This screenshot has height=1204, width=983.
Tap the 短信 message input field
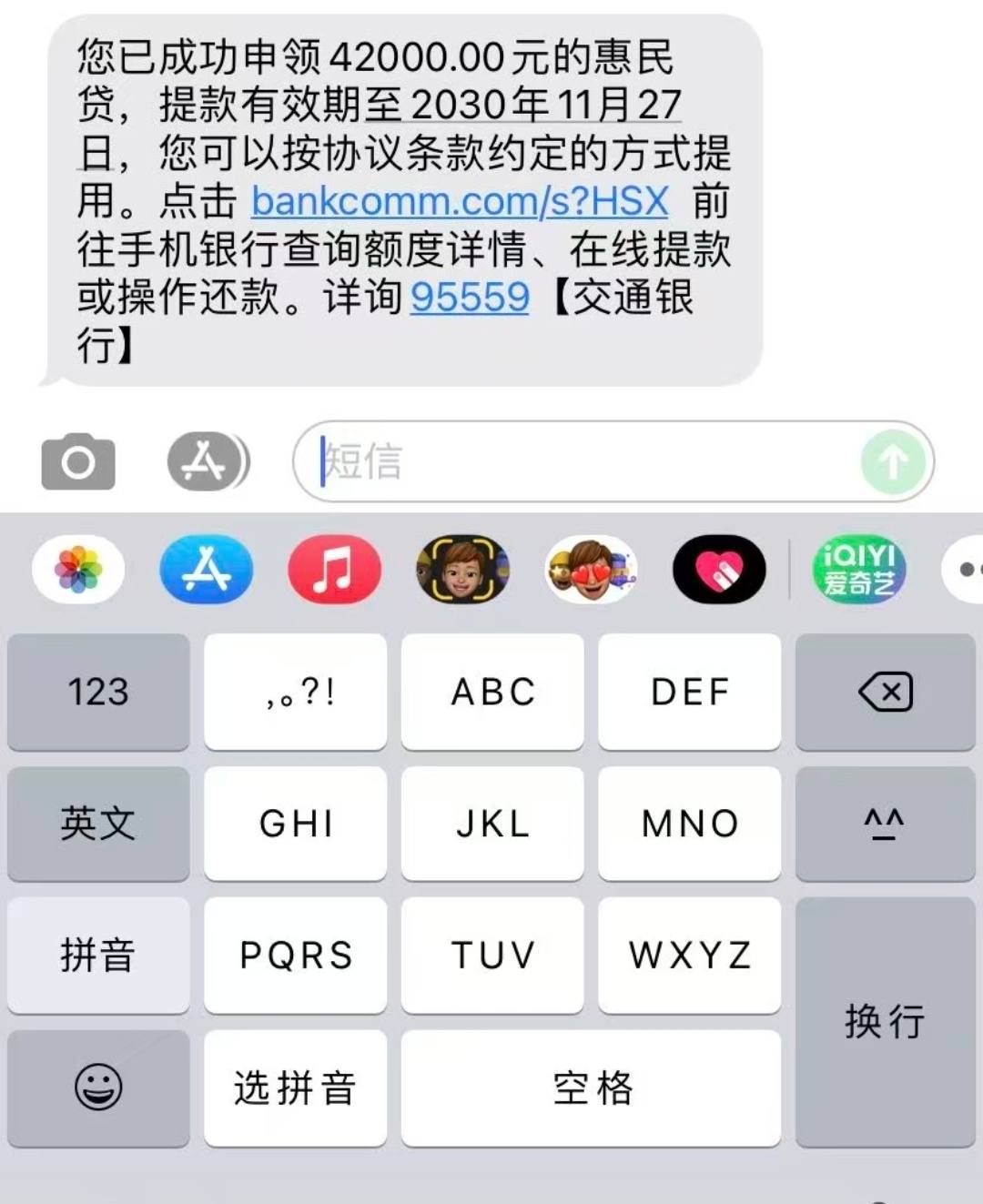(x=546, y=460)
